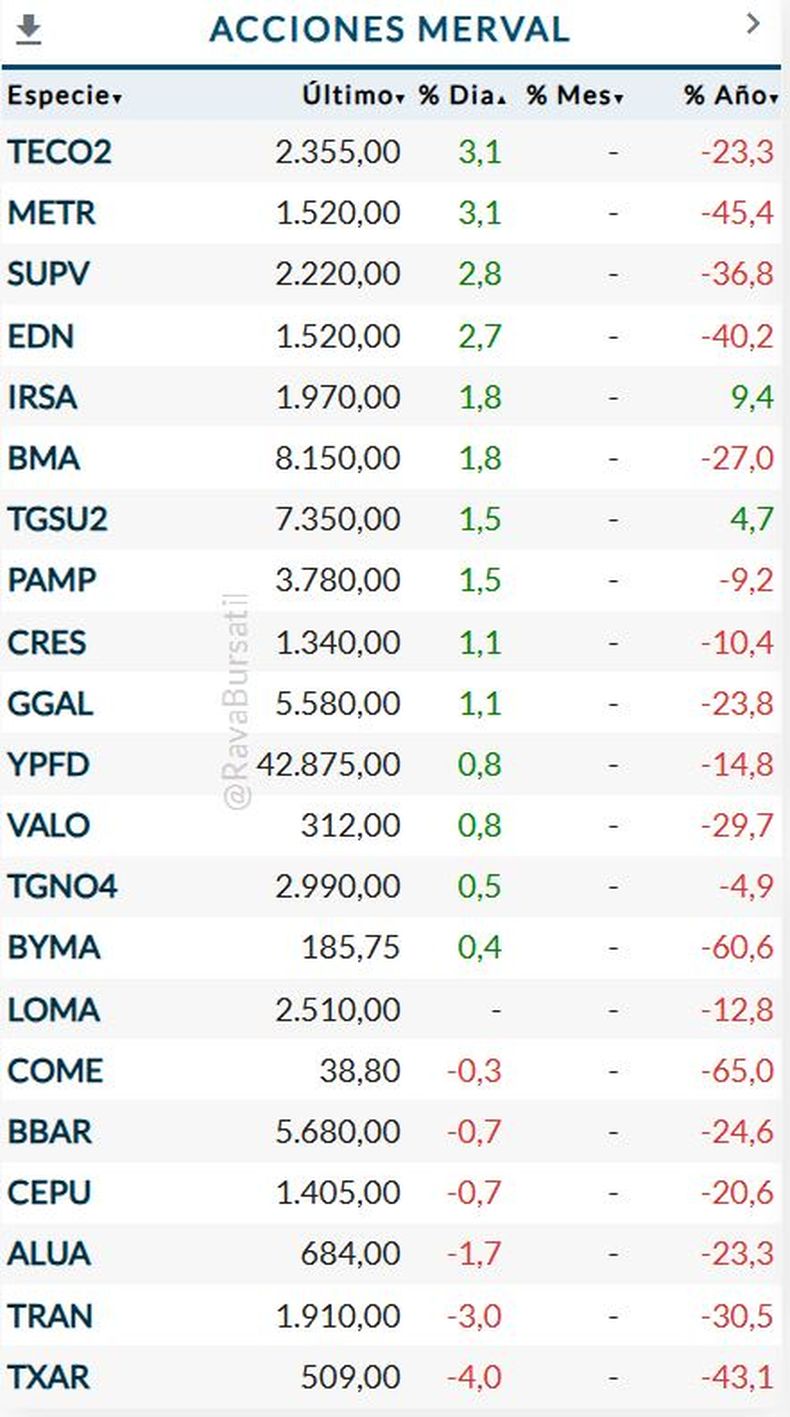Select the GGAL stock
790x1417 pixels.
(50, 703)
